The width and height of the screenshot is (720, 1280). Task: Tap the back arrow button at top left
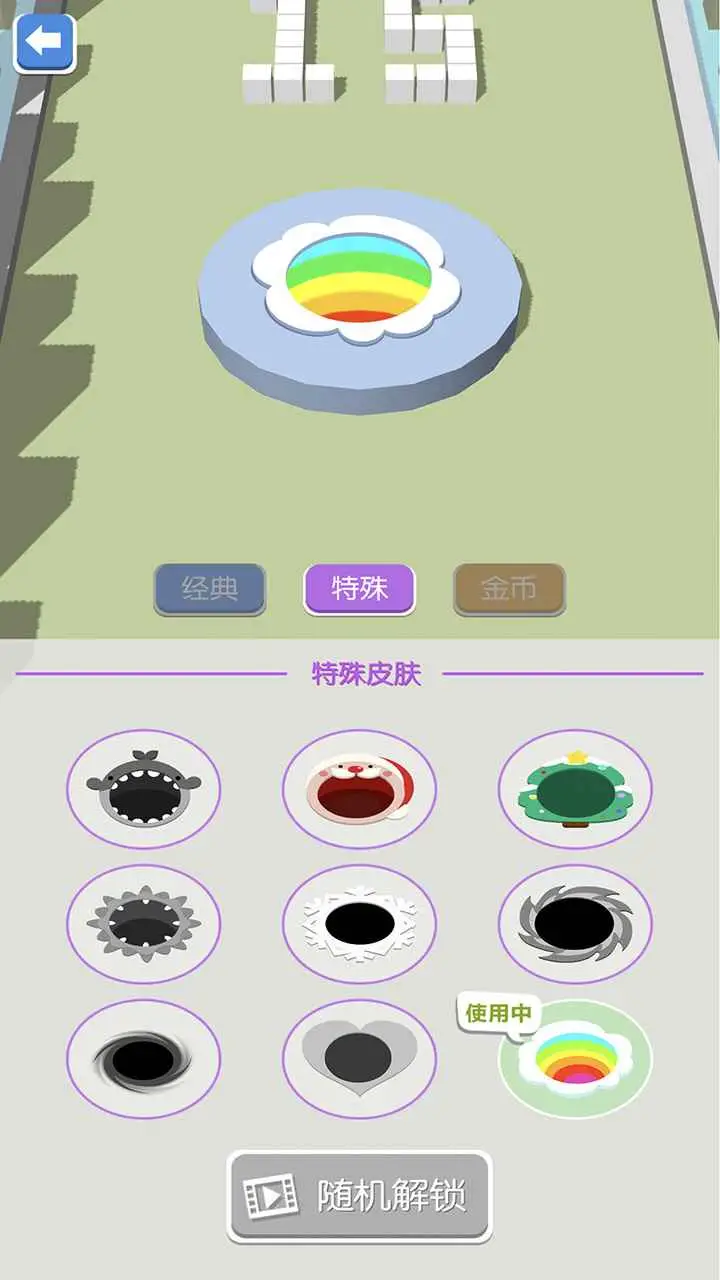click(43, 41)
